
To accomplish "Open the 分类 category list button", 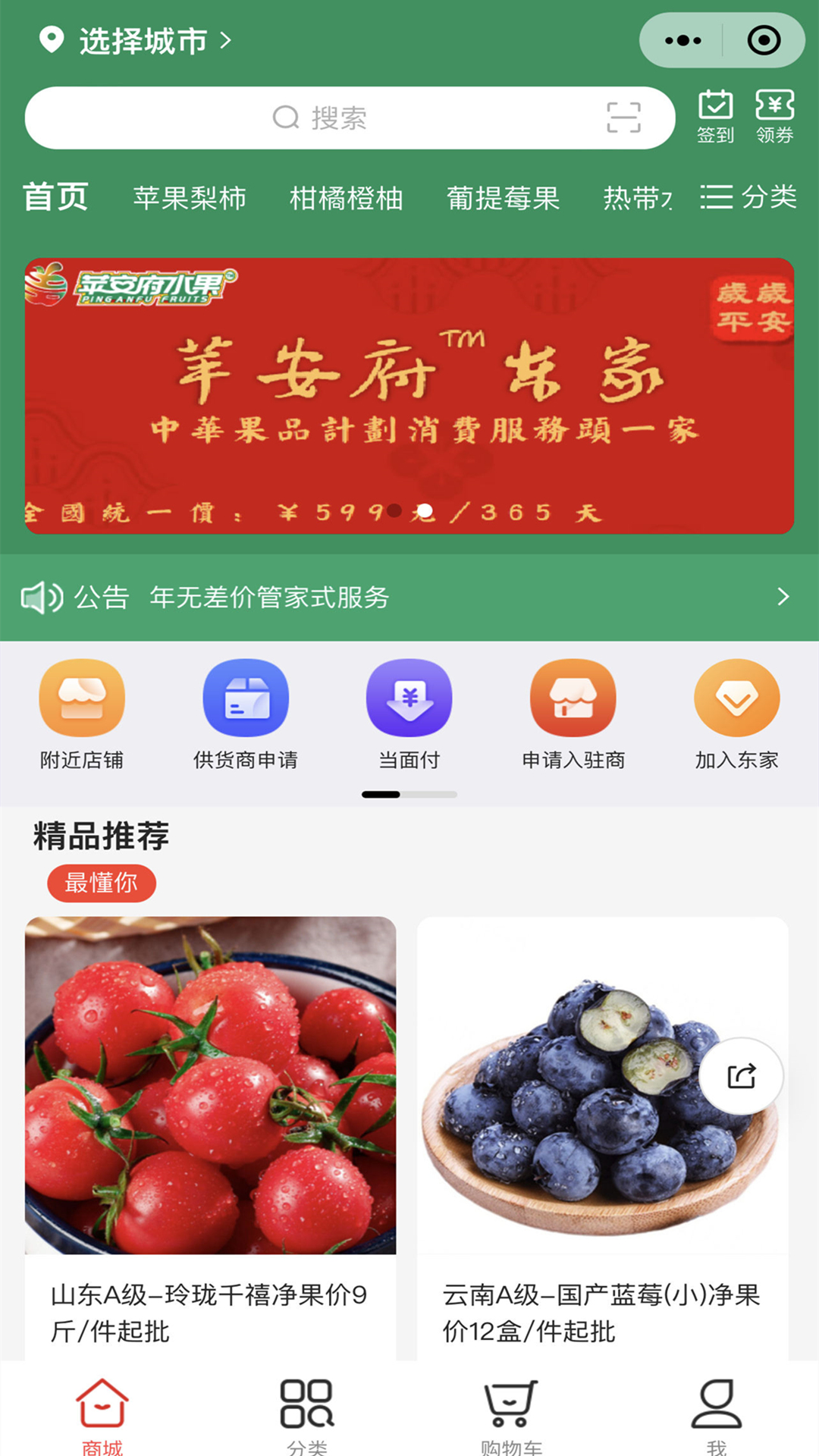I will coord(748,197).
